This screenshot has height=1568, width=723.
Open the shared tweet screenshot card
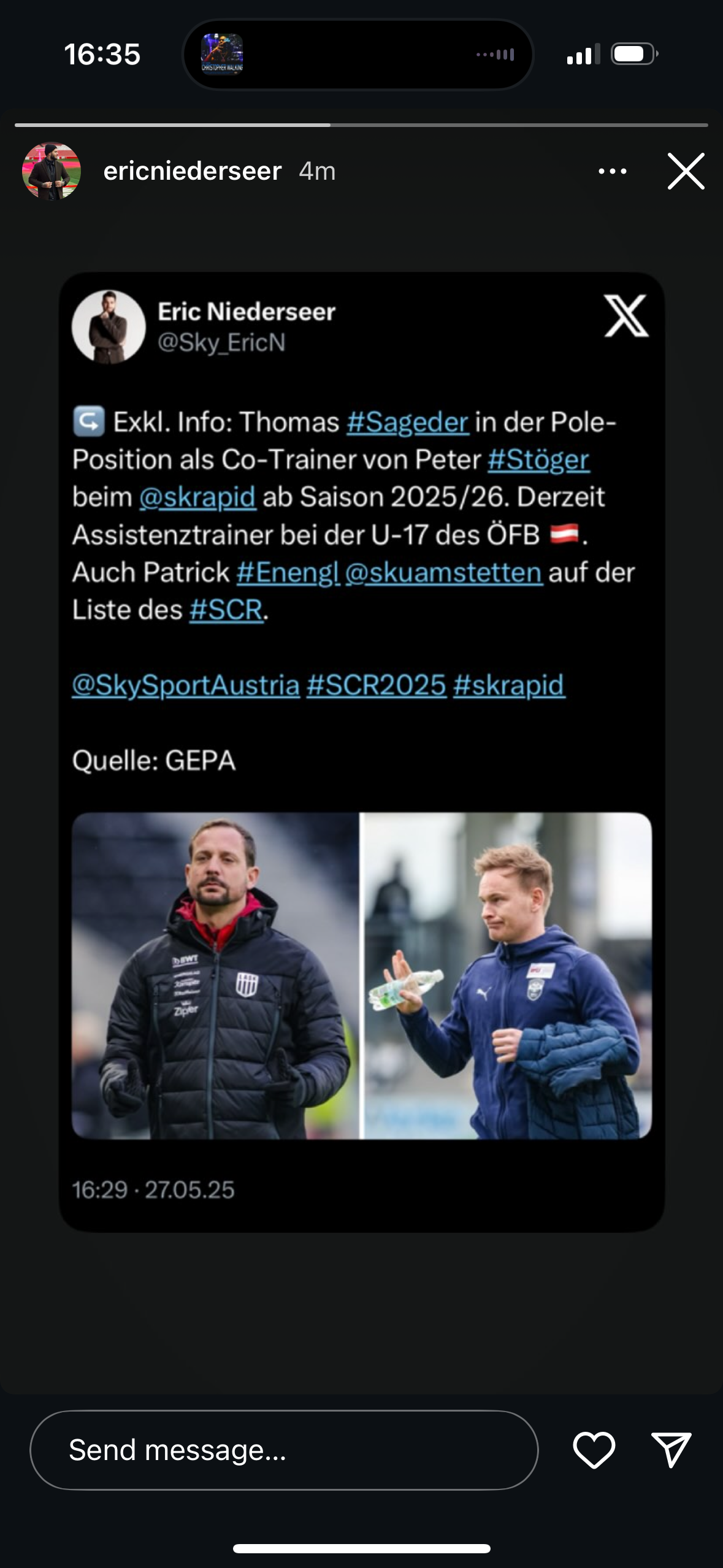[362, 752]
